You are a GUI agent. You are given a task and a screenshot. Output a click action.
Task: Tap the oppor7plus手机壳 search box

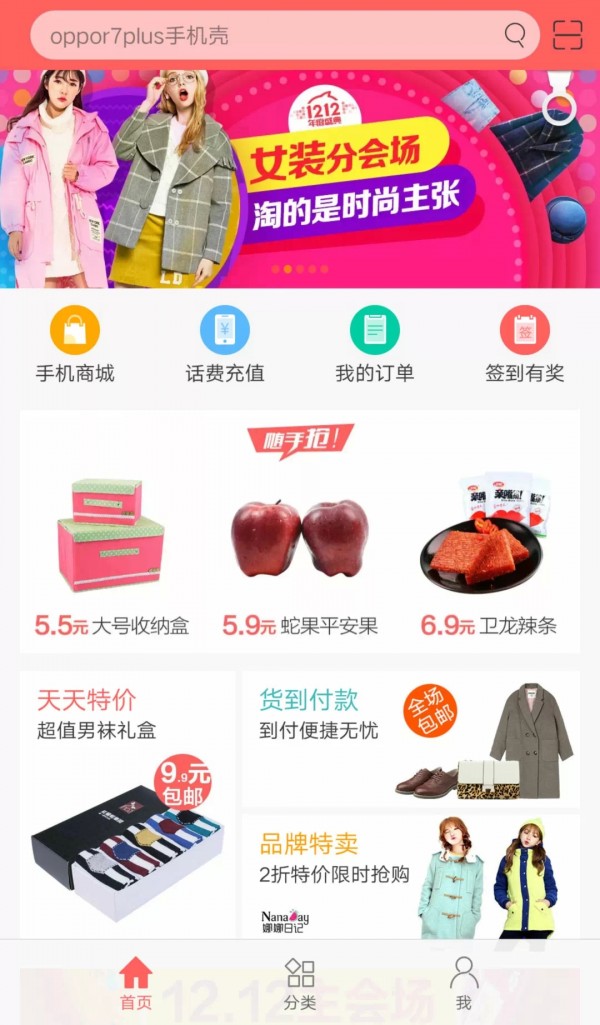pos(270,36)
